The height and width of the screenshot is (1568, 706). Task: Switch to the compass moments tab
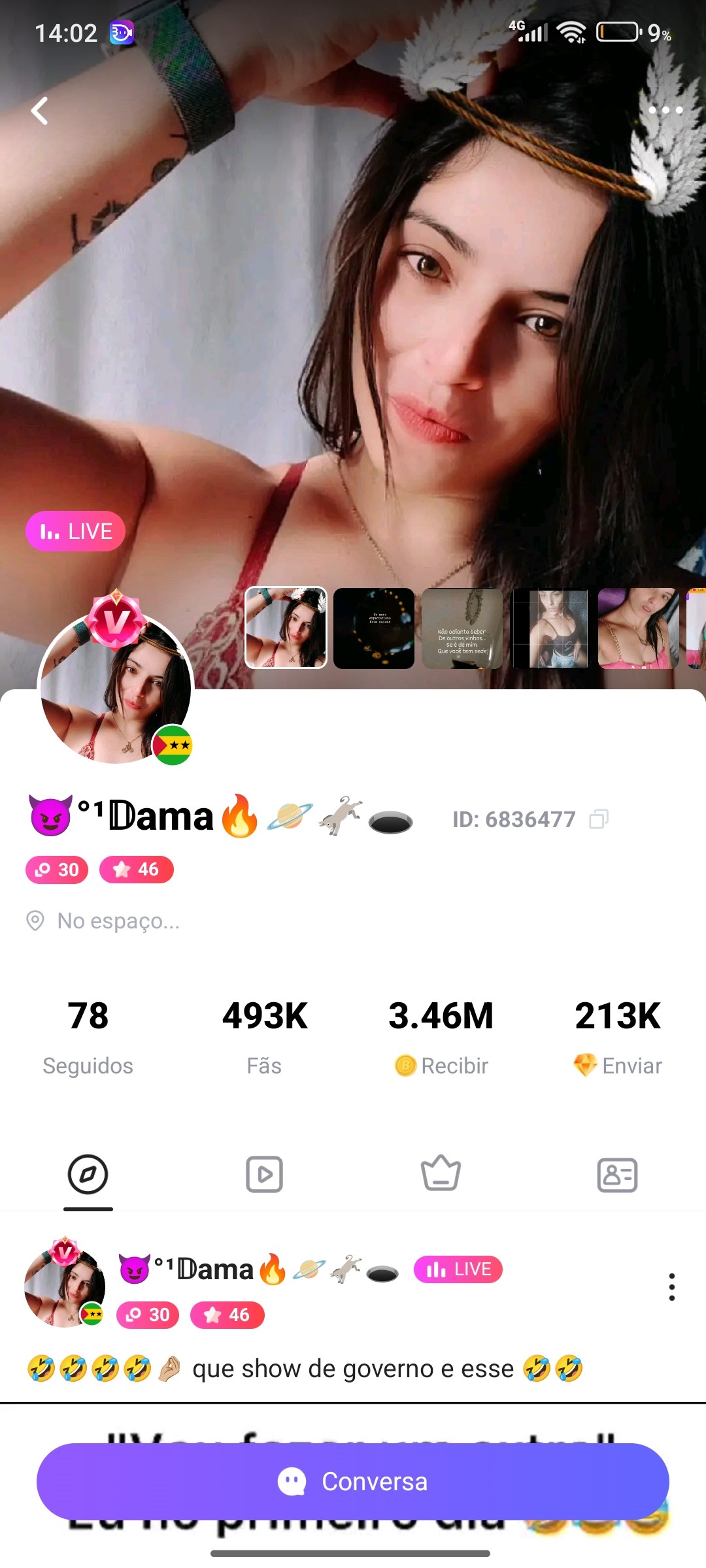88,1174
